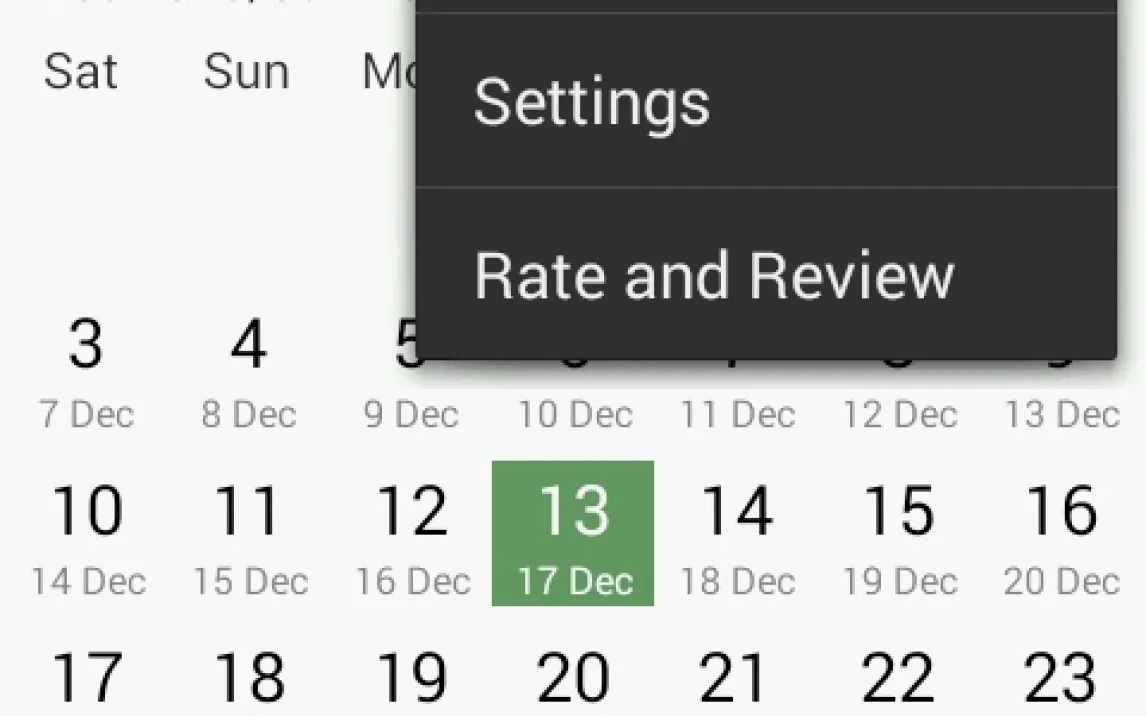
Task: Select day 23 in the calendar
Action: (x=1061, y=680)
